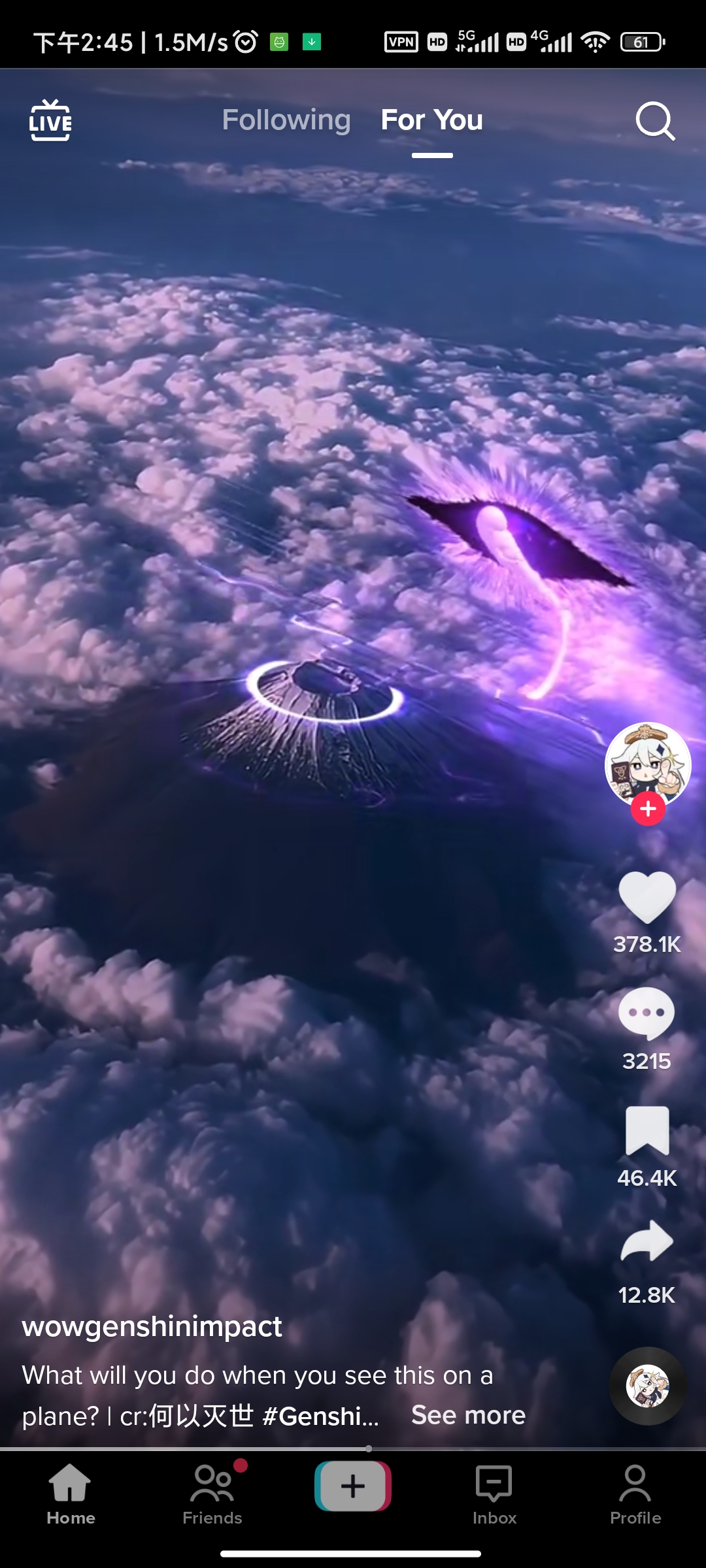The image size is (706, 1568).
Task: Open the Inbox tab
Action: [x=494, y=1494]
